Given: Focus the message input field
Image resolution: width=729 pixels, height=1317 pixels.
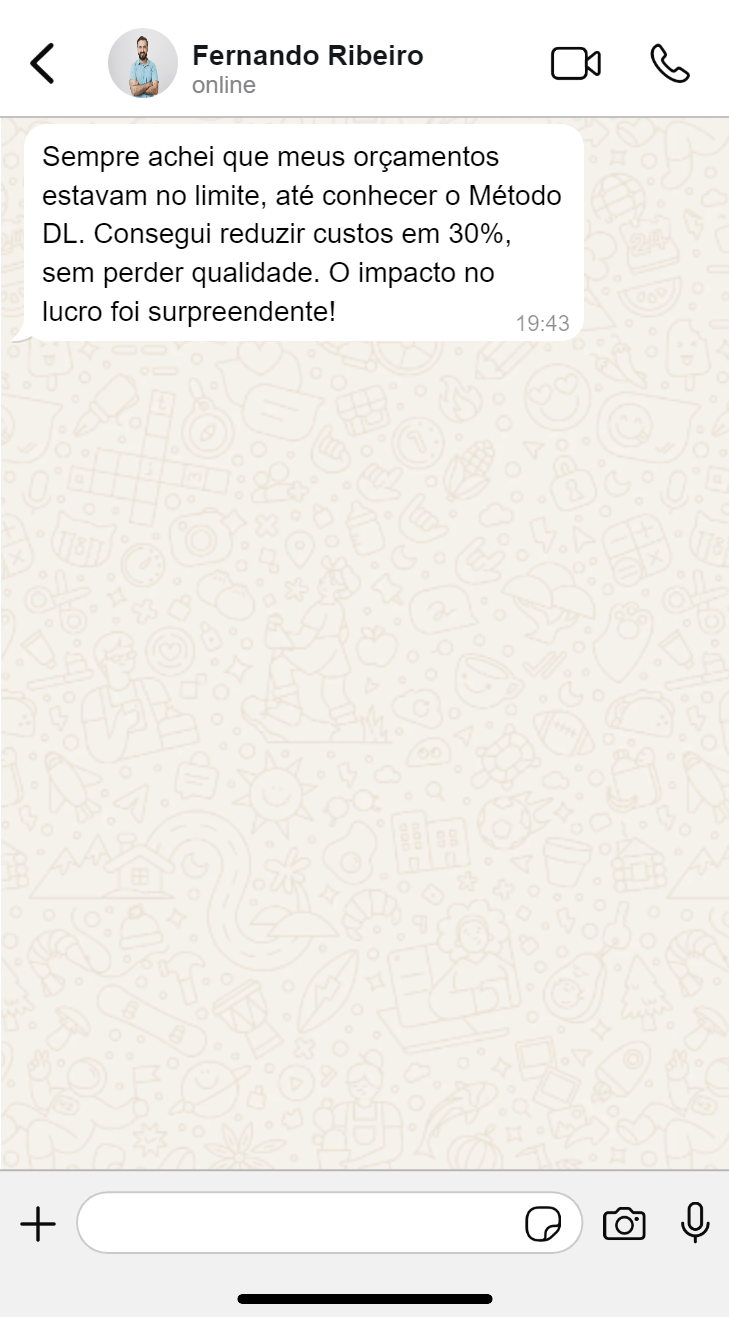Looking at the screenshot, I should click(300, 1223).
